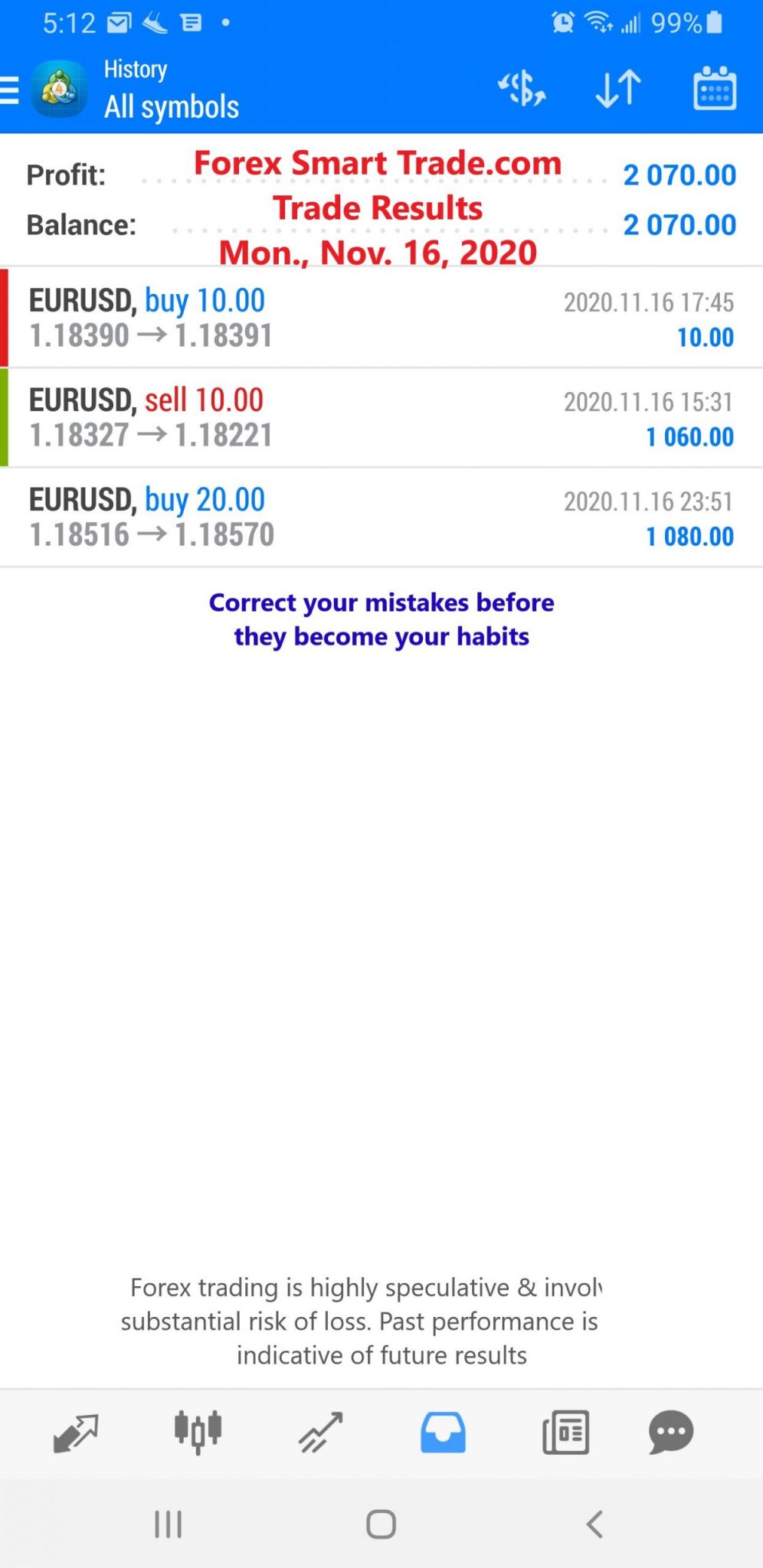Go back with the system back button
Screen dimensions: 763x1568
tap(594, 1524)
